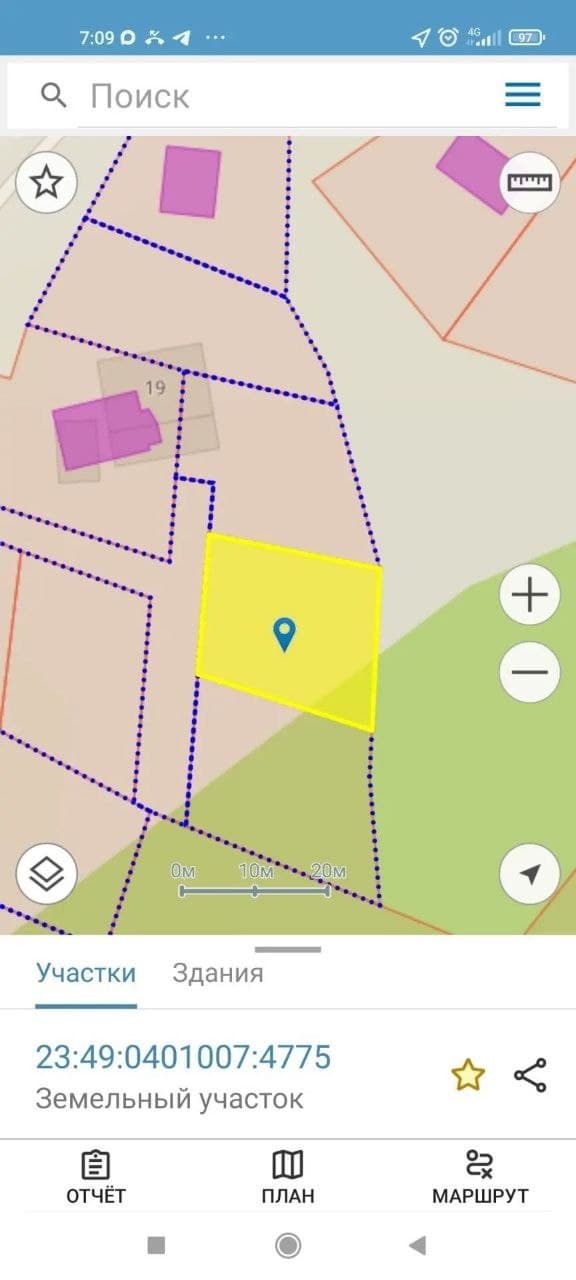Center map on my location
Viewport: 576px width, 1280px height.
point(530,874)
